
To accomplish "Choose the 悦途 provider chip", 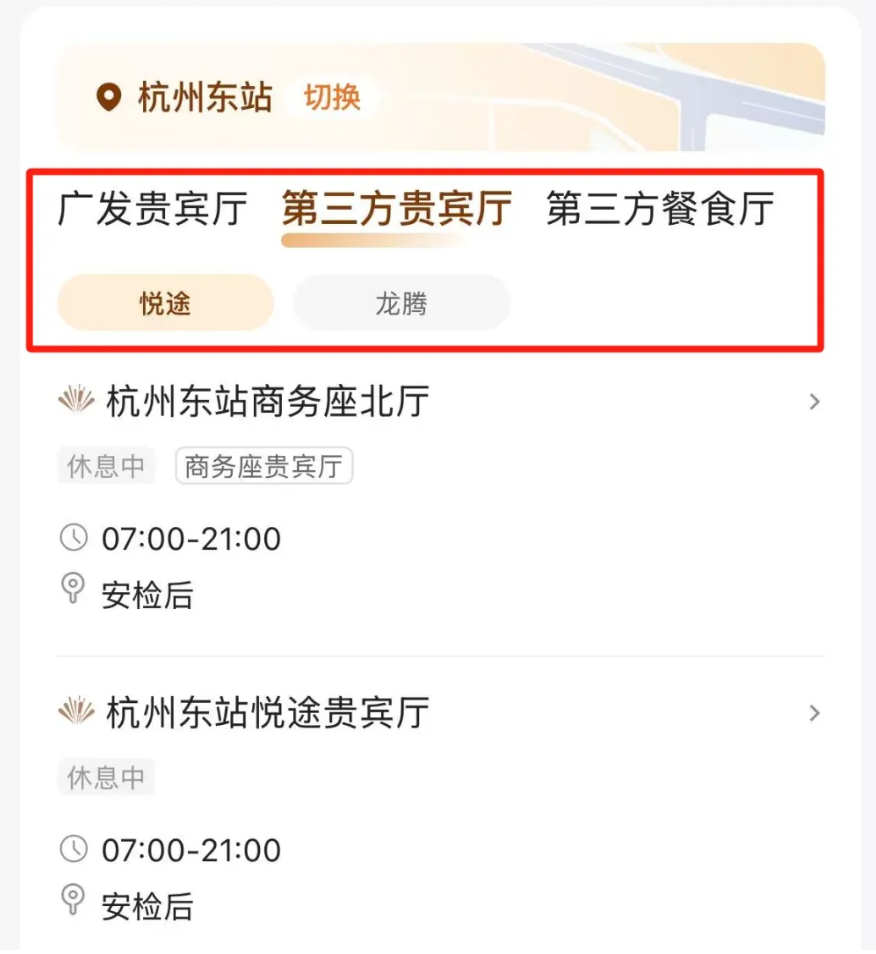I will [x=165, y=303].
